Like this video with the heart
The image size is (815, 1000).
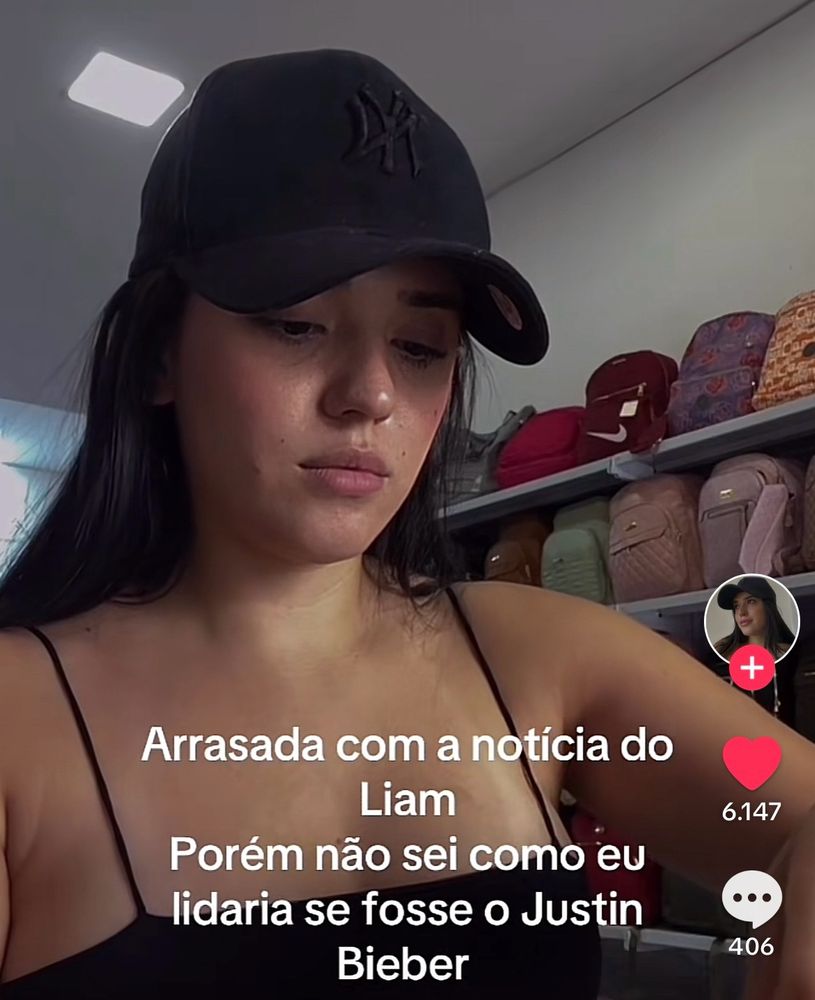(x=751, y=763)
